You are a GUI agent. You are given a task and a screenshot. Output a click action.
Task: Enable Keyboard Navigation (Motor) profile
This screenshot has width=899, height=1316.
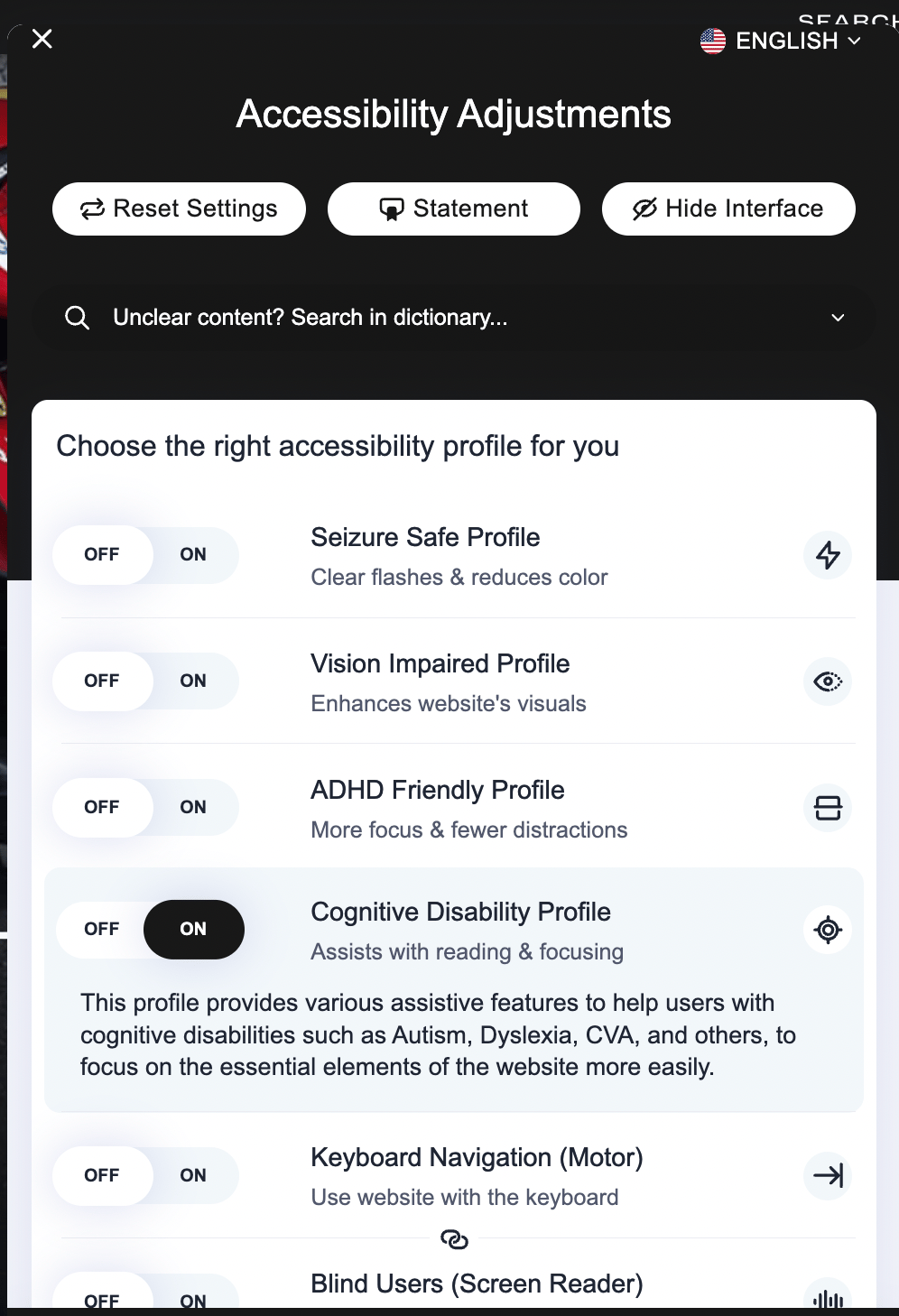click(x=193, y=1175)
